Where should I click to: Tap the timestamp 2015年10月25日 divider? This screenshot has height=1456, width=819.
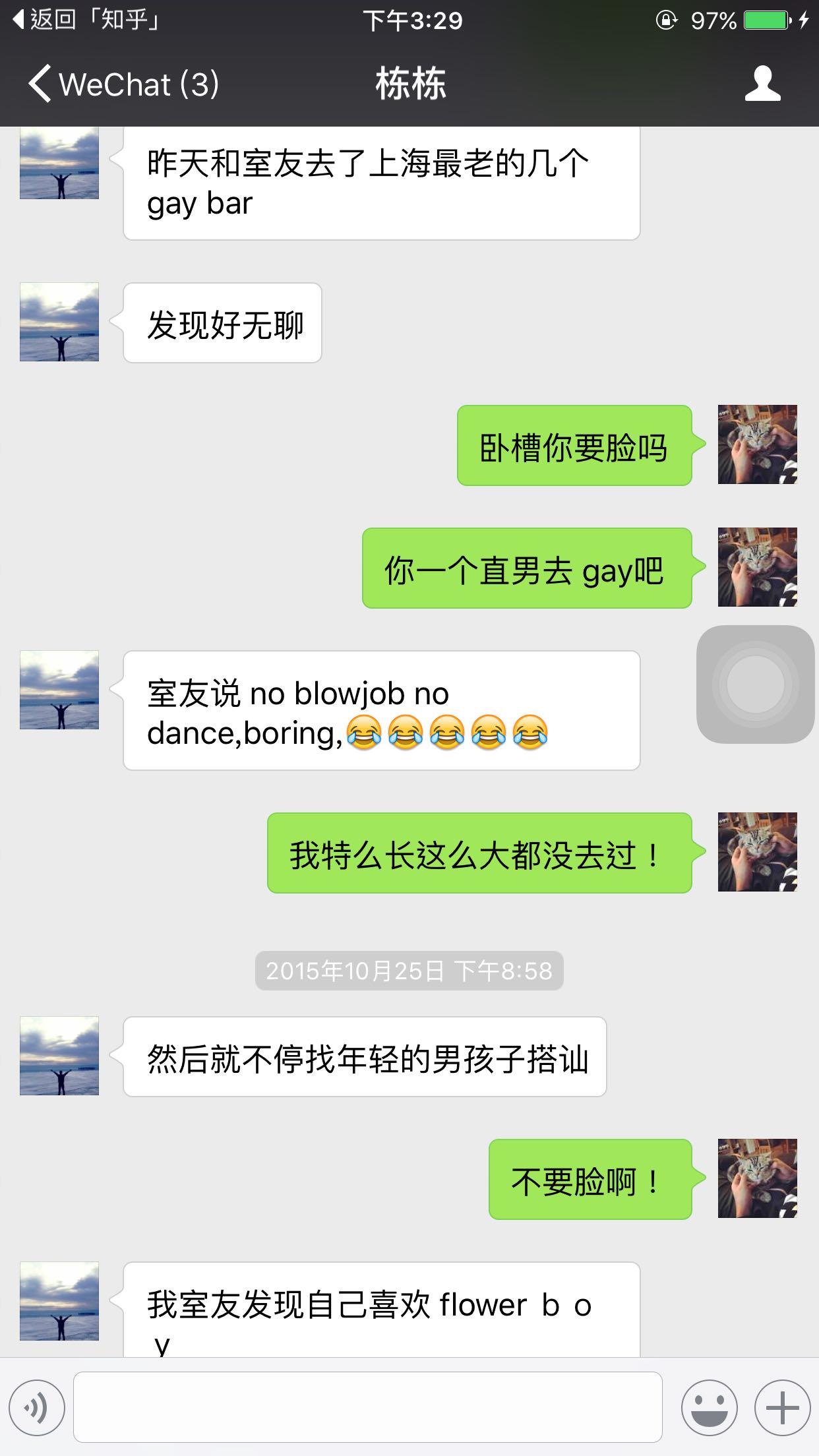click(409, 970)
